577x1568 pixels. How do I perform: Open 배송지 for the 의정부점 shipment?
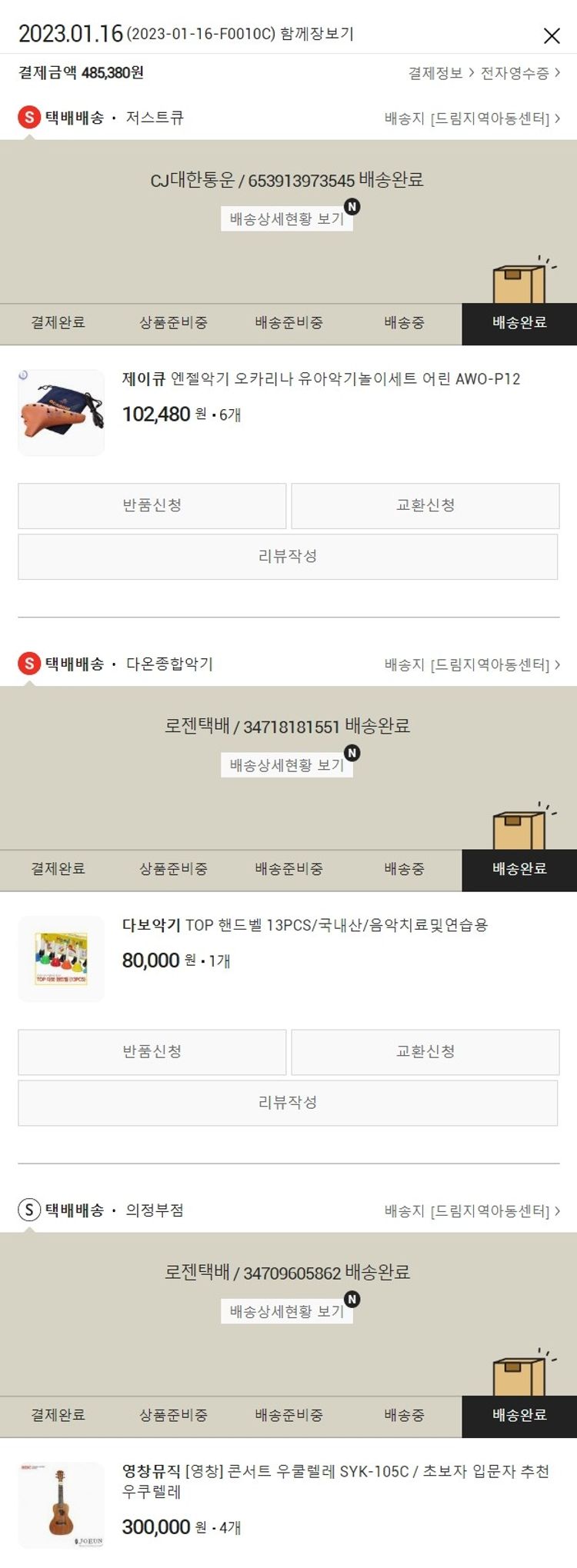(472, 1210)
